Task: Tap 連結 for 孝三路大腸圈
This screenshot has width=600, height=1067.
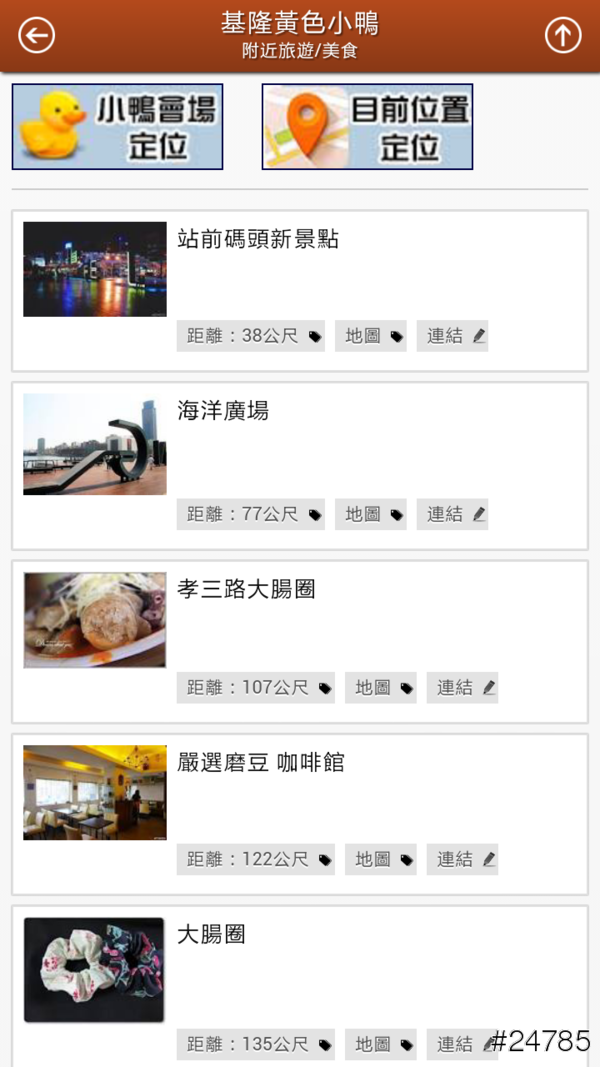Action: click(x=462, y=687)
